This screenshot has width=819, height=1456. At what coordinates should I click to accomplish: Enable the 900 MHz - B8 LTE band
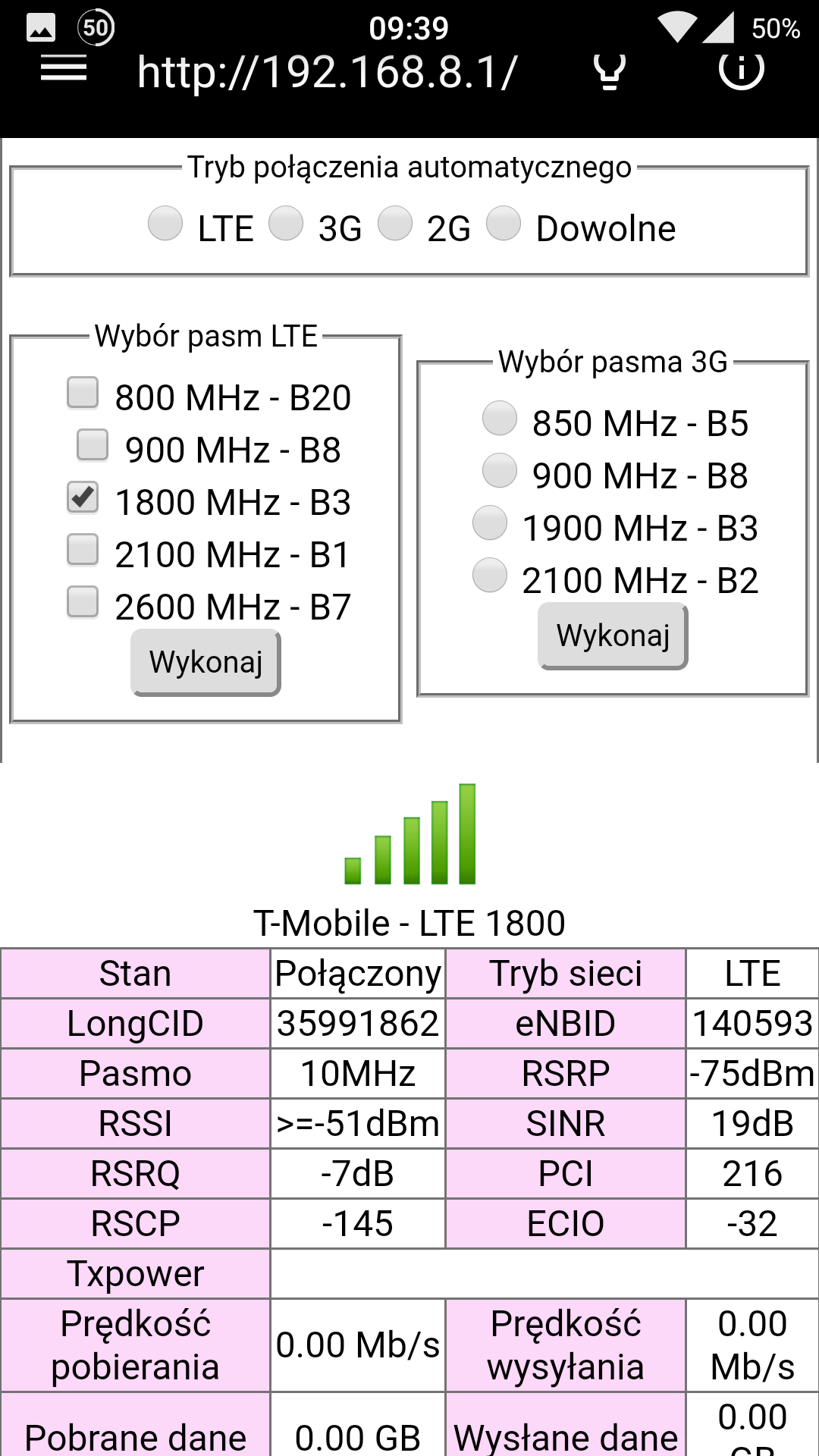click(93, 445)
